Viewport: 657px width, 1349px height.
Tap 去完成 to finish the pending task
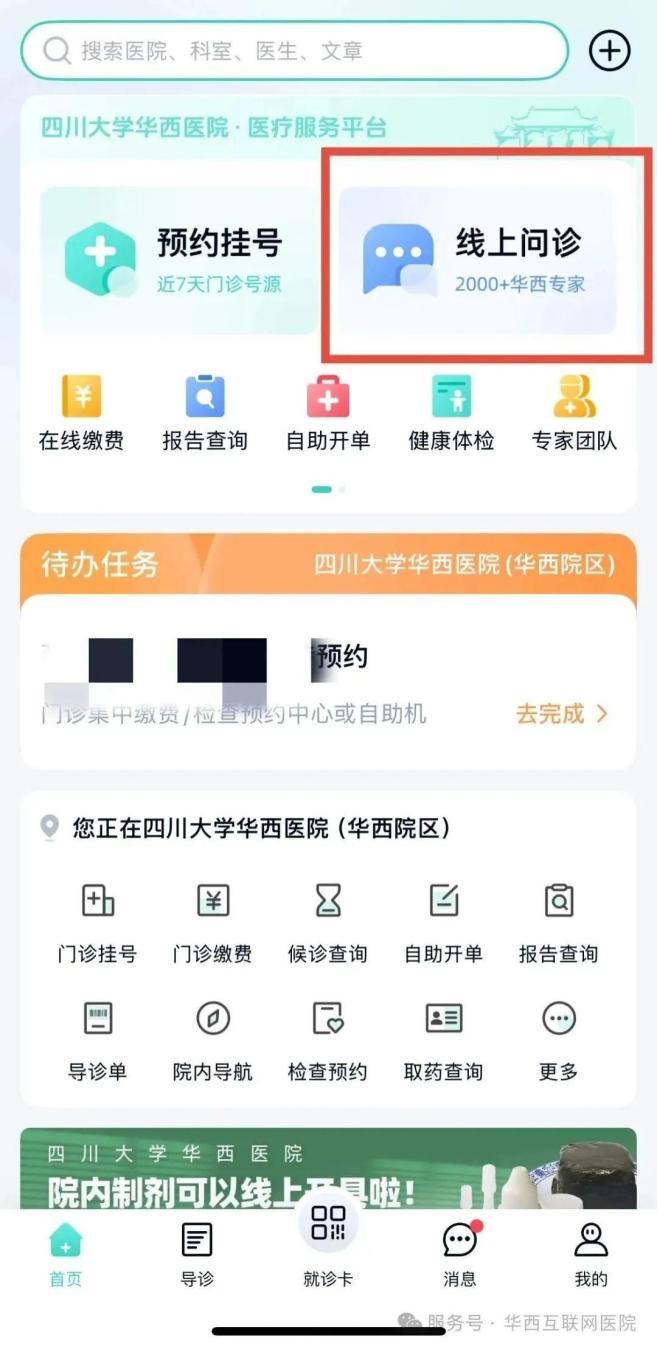561,713
